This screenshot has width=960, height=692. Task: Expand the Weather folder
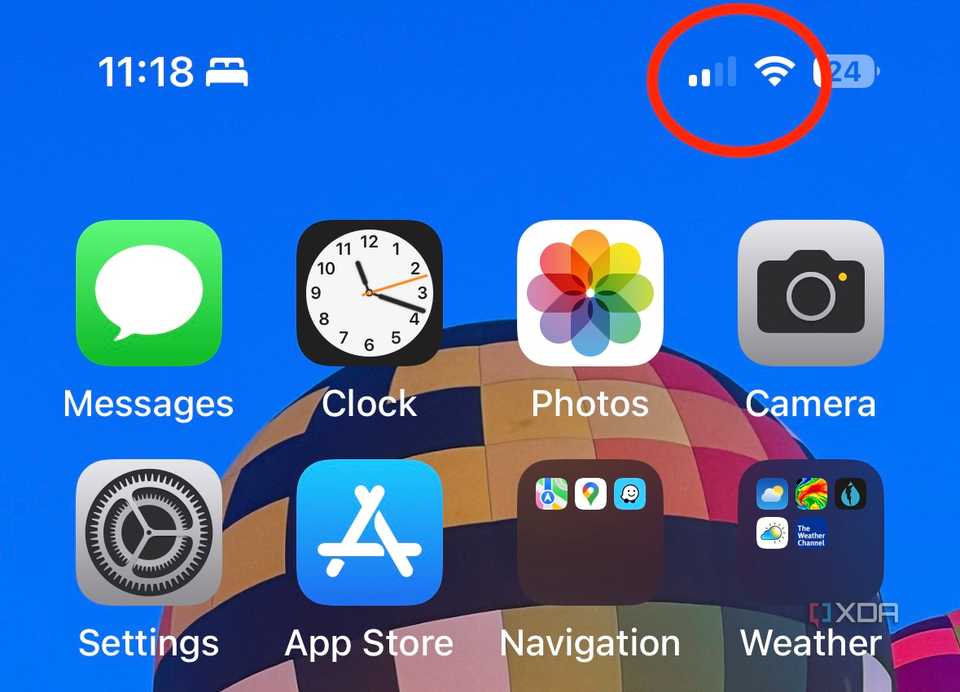(x=810, y=533)
